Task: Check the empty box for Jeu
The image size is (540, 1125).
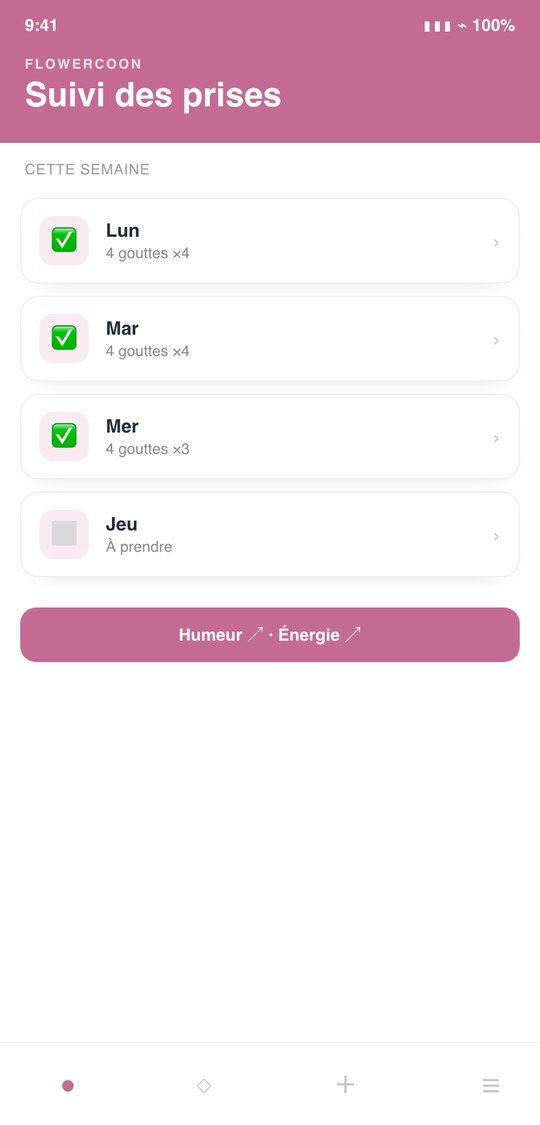Action: 64,534
